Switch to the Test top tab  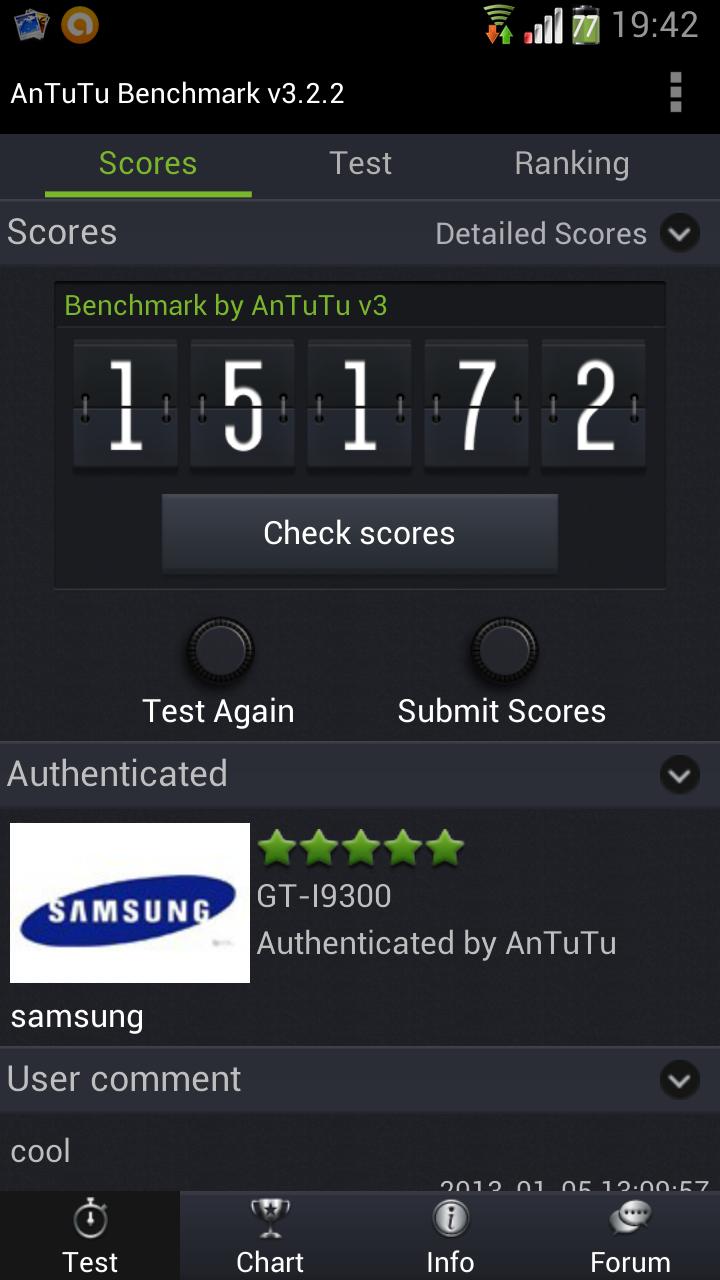click(360, 163)
